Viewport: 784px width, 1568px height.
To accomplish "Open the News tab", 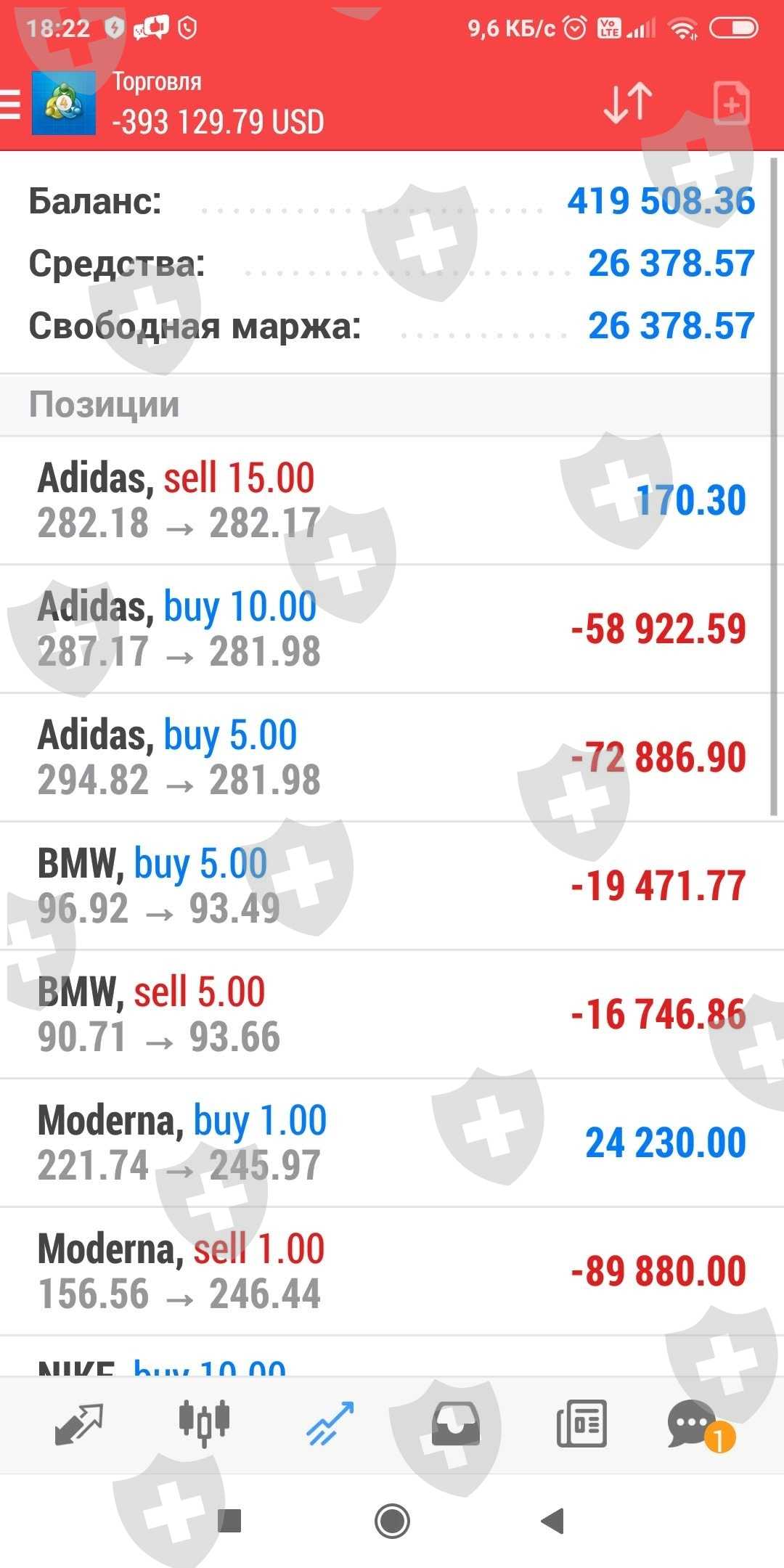I will pos(581,1424).
